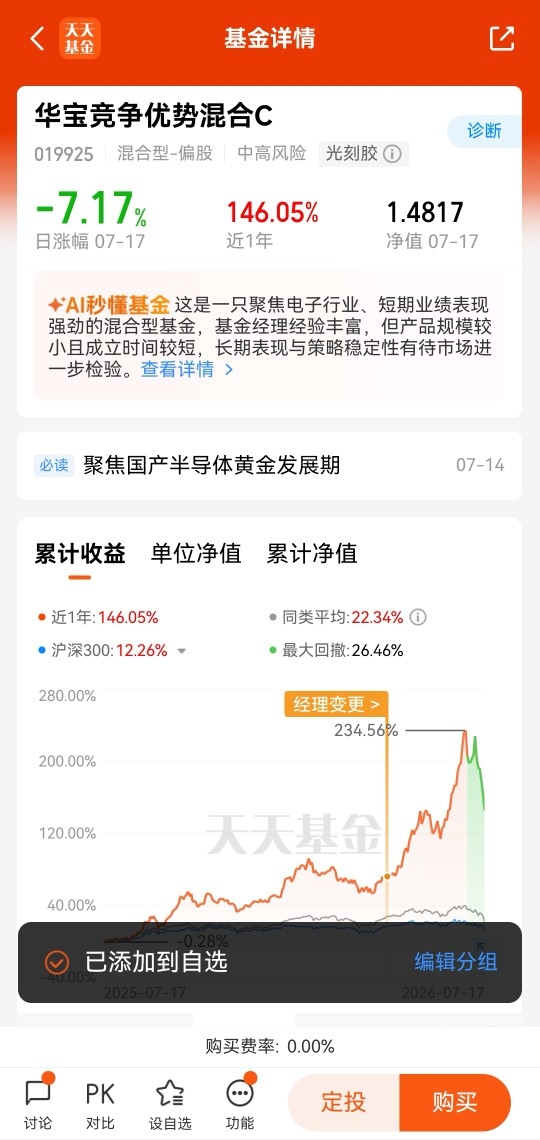Viewport: 540px width, 1140px height.
Task: Open the 诊断 fund diagnosis
Action: pos(484,131)
